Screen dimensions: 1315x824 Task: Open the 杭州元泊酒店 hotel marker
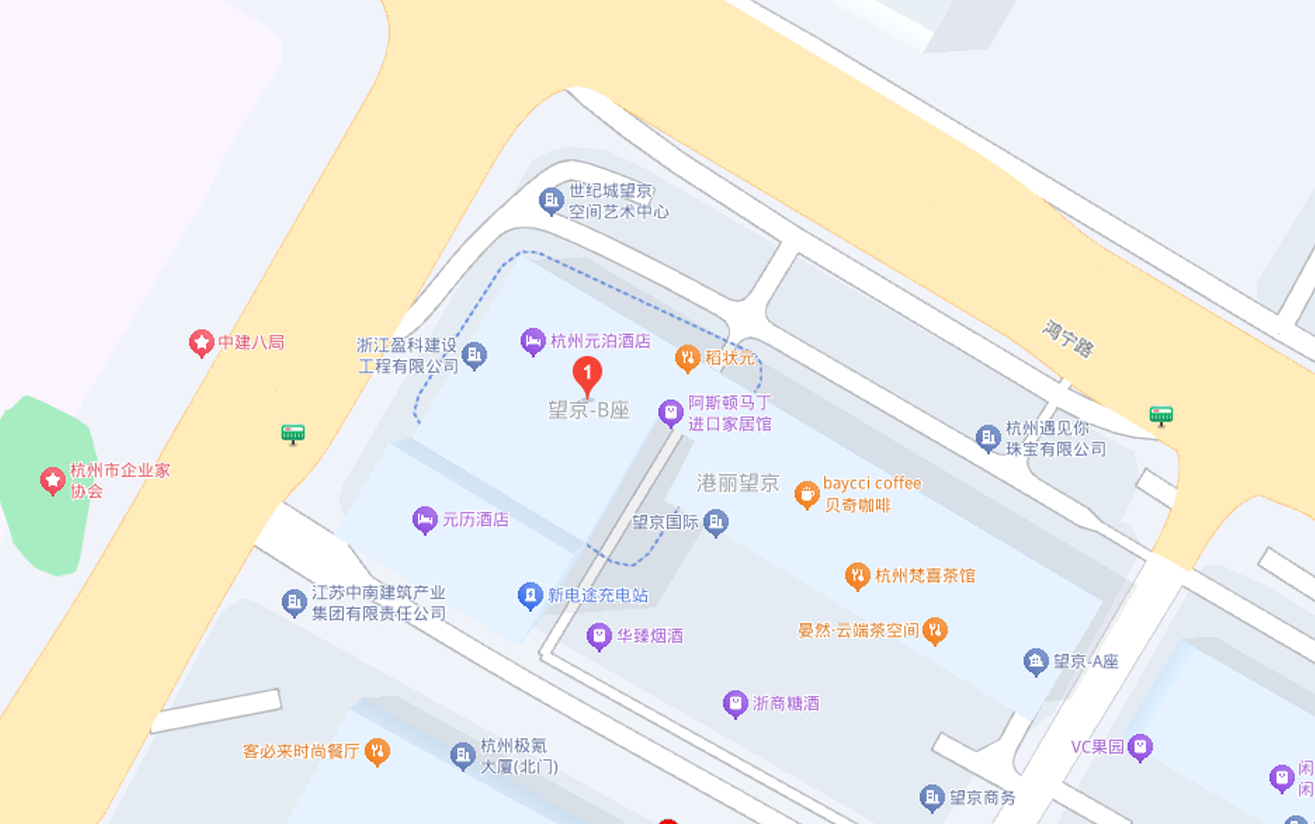point(533,341)
